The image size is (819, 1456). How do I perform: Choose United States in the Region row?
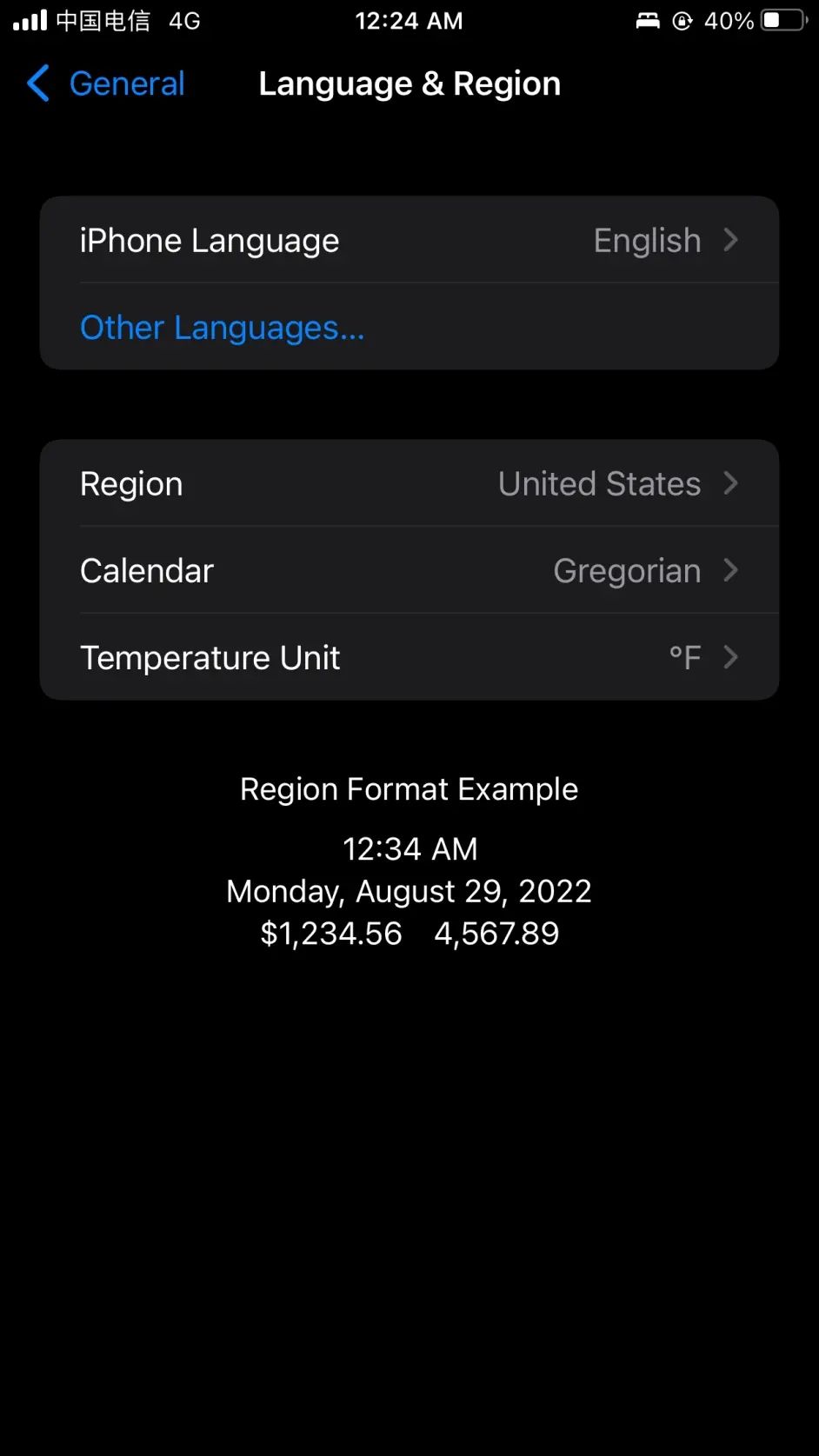[x=598, y=483]
